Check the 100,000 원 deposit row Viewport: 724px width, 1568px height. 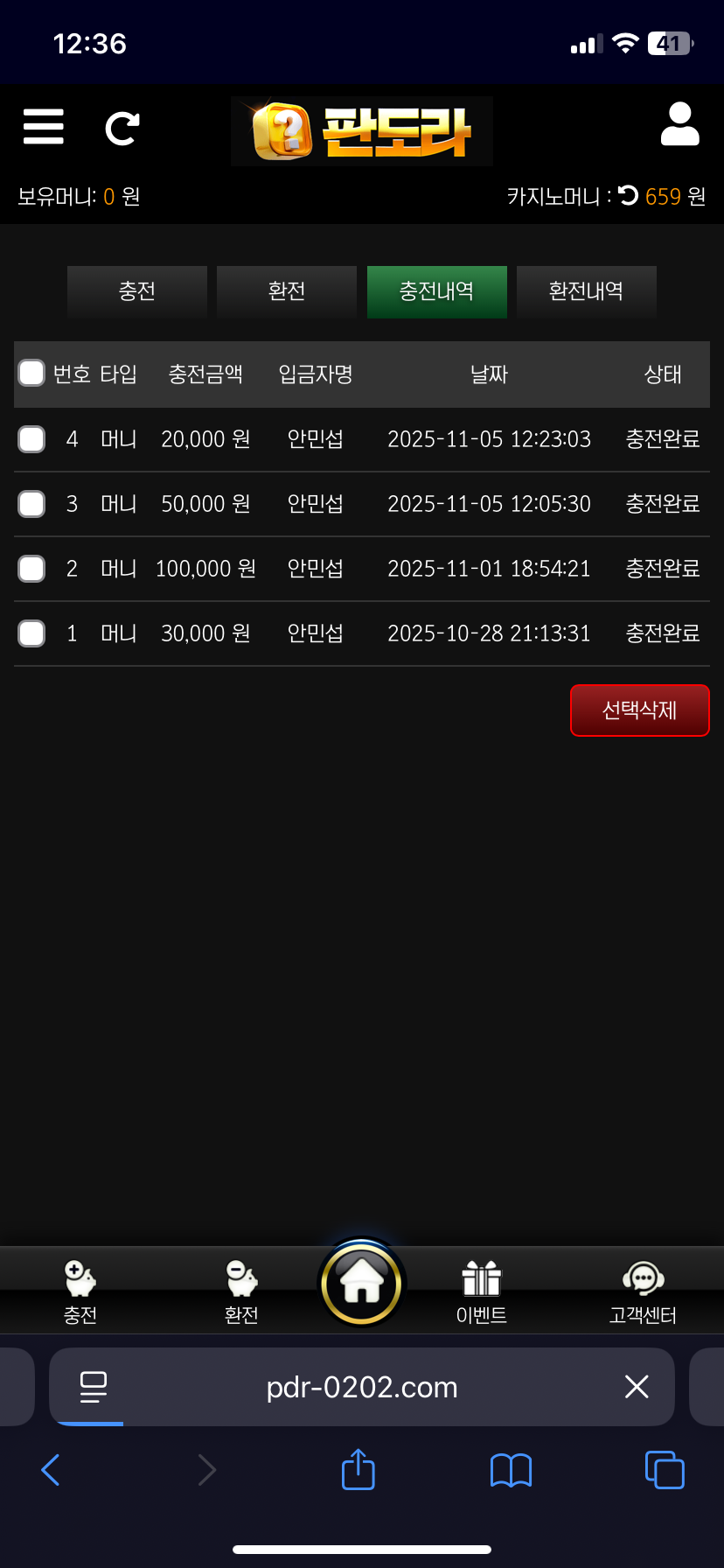coord(31,569)
